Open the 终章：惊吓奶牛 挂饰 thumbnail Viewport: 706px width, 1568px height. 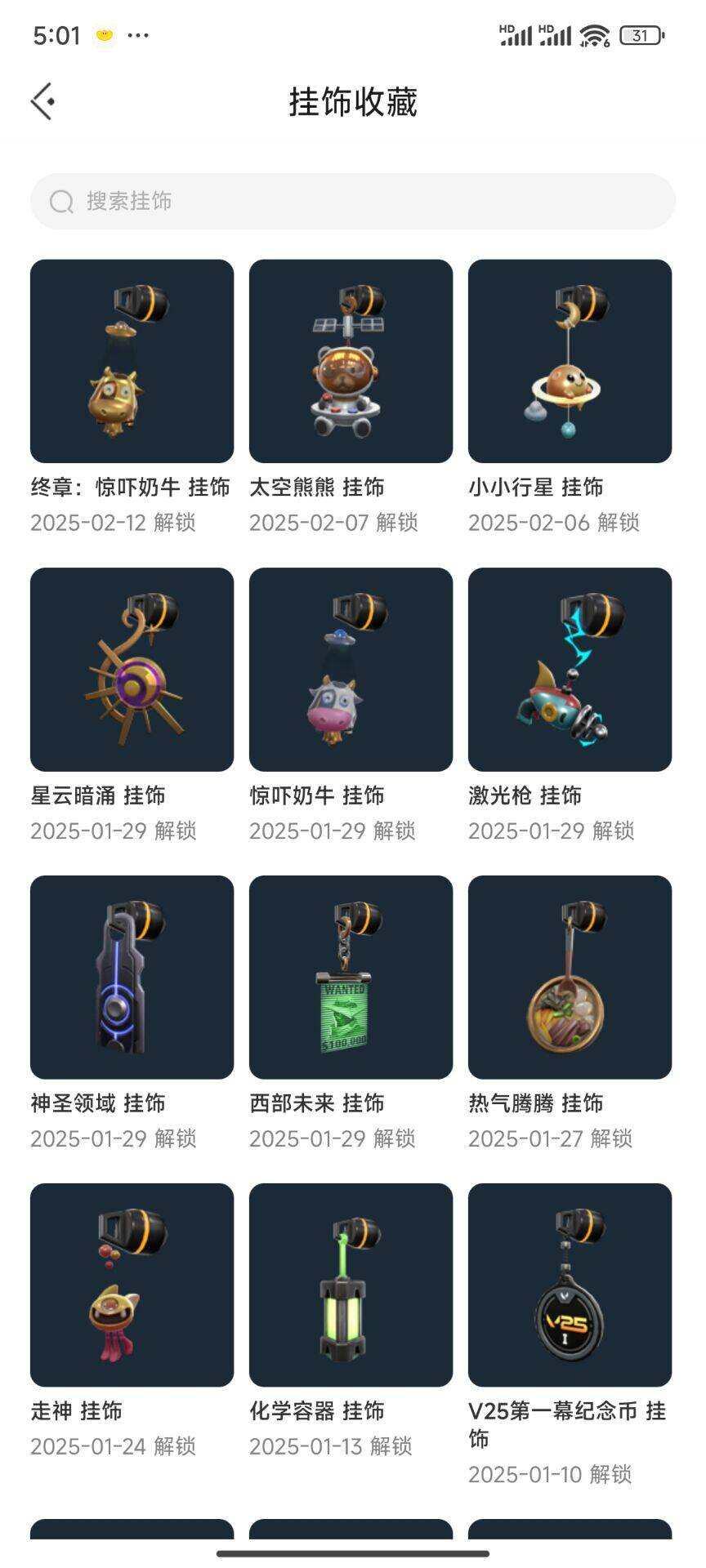tap(131, 361)
